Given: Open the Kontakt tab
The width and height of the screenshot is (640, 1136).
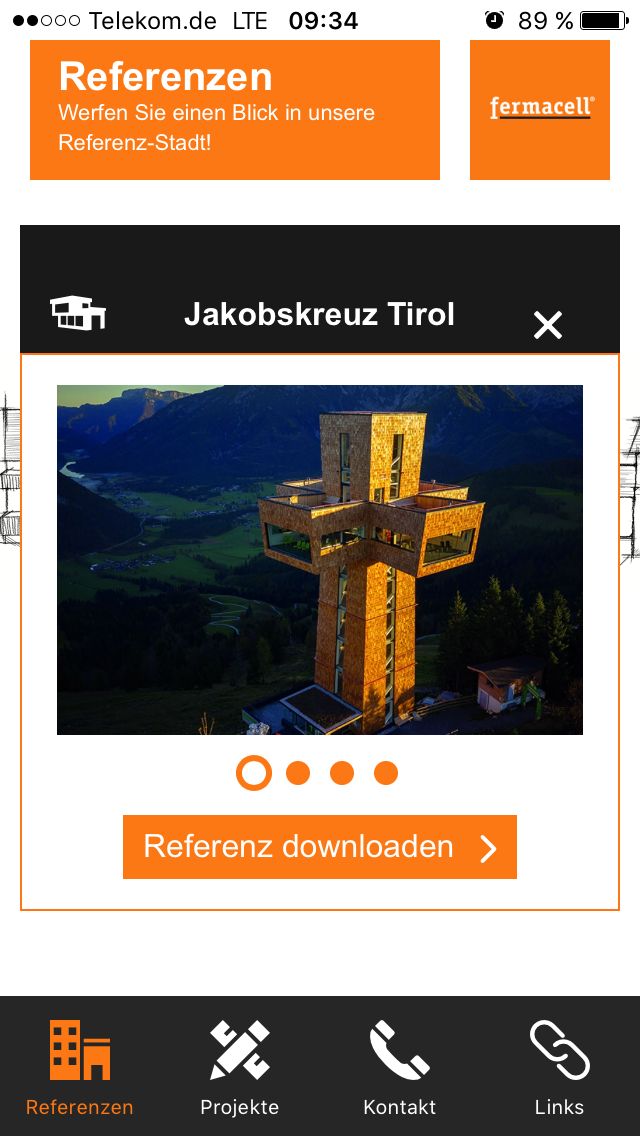Looking at the screenshot, I should [x=400, y=1066].
